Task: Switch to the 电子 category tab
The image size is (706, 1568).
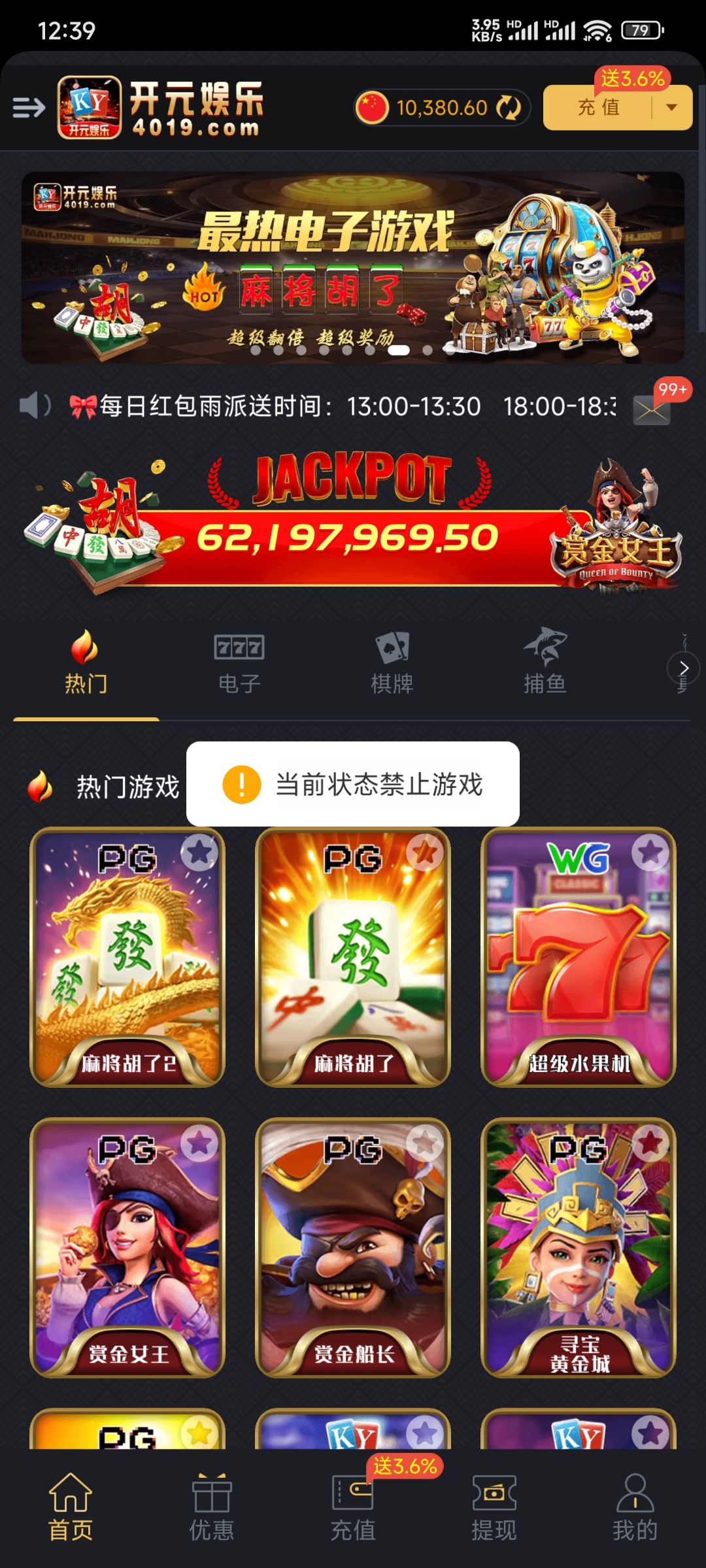Action: [239, 663]
